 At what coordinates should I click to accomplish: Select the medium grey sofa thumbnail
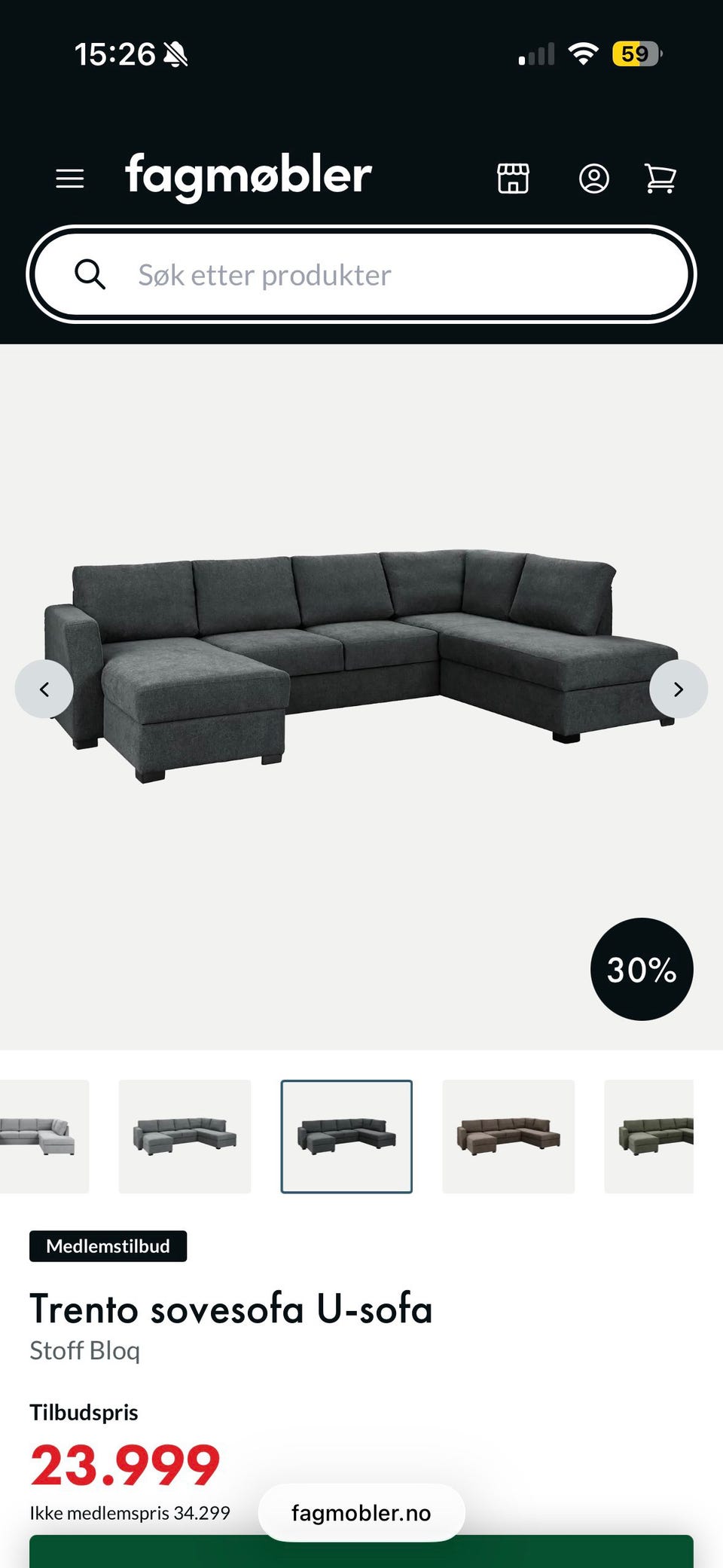(185, 1136)
